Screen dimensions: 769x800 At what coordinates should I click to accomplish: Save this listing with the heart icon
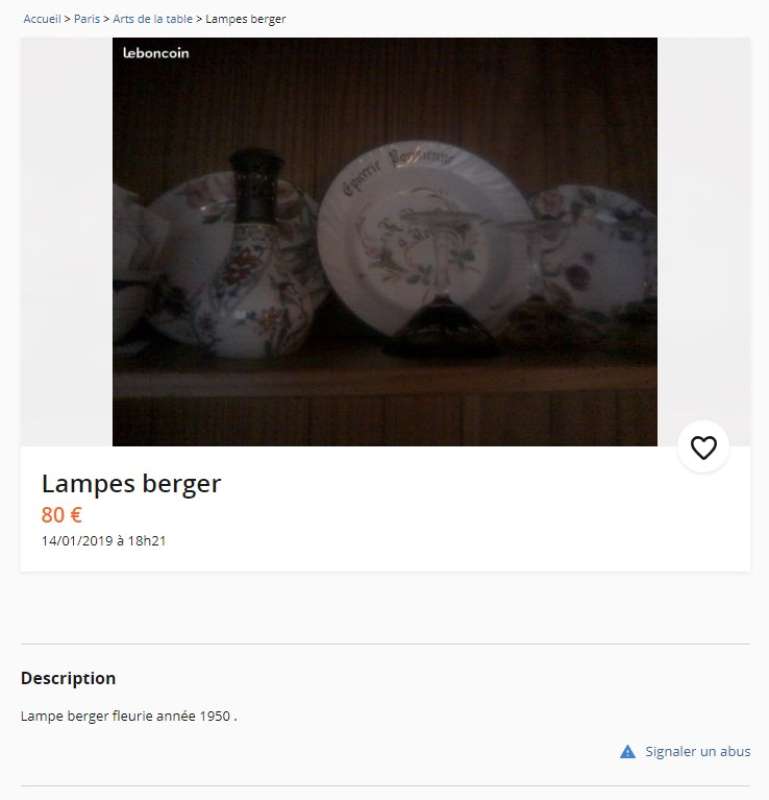coord(703,447)
